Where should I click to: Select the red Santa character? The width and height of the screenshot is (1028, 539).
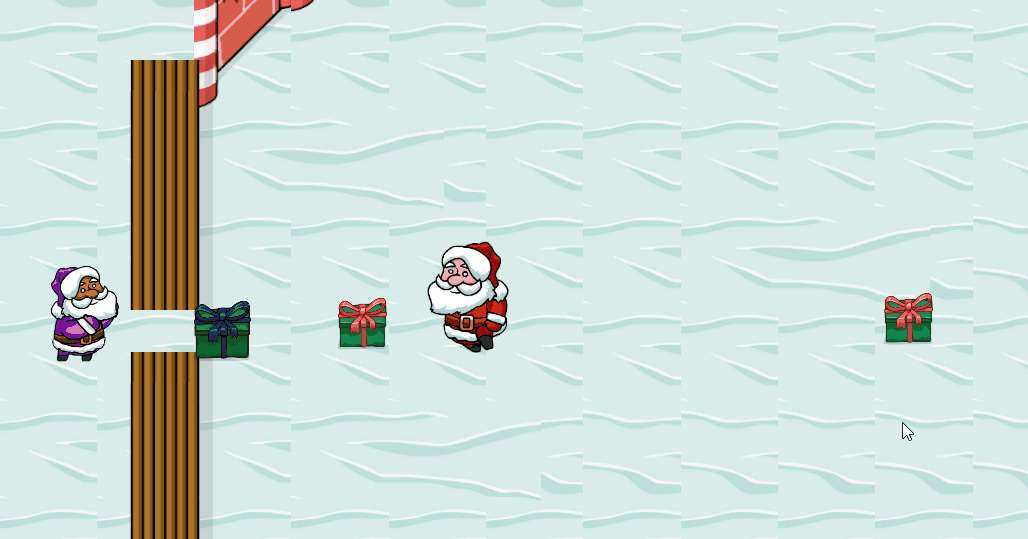pyautogui.click(x=468, y=297)
